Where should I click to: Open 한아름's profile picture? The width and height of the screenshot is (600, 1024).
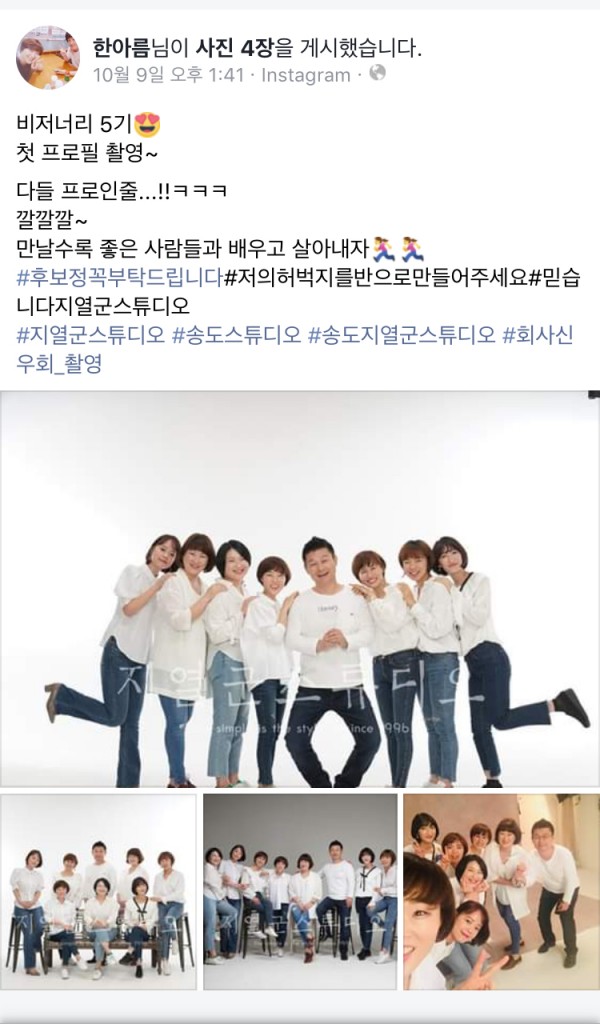(47, 58)
